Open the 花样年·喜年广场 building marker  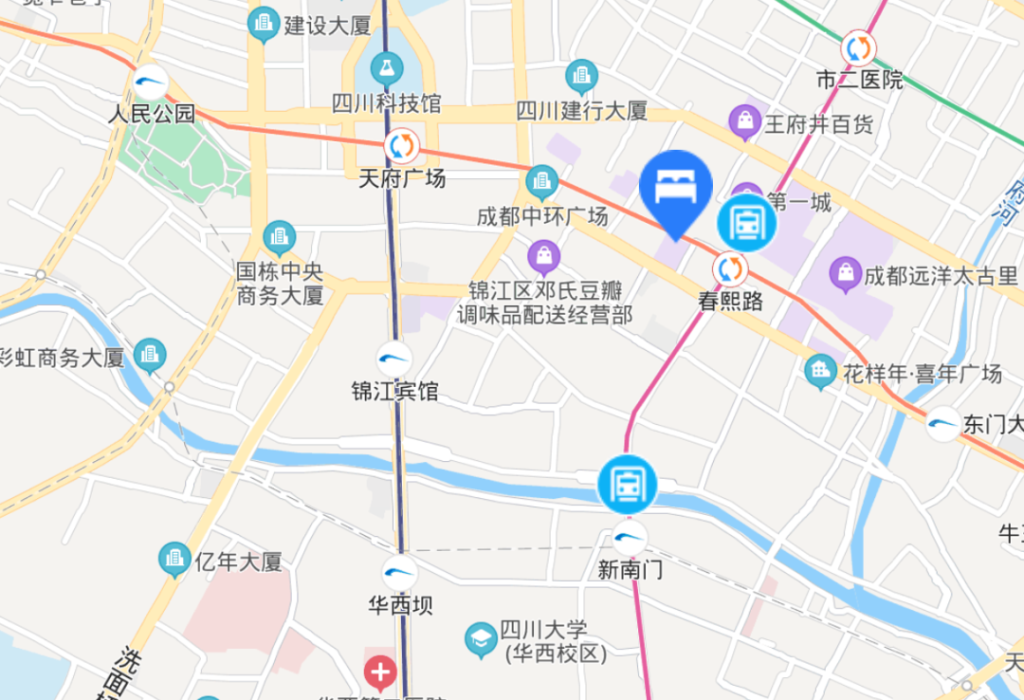[x=821, y=372]
